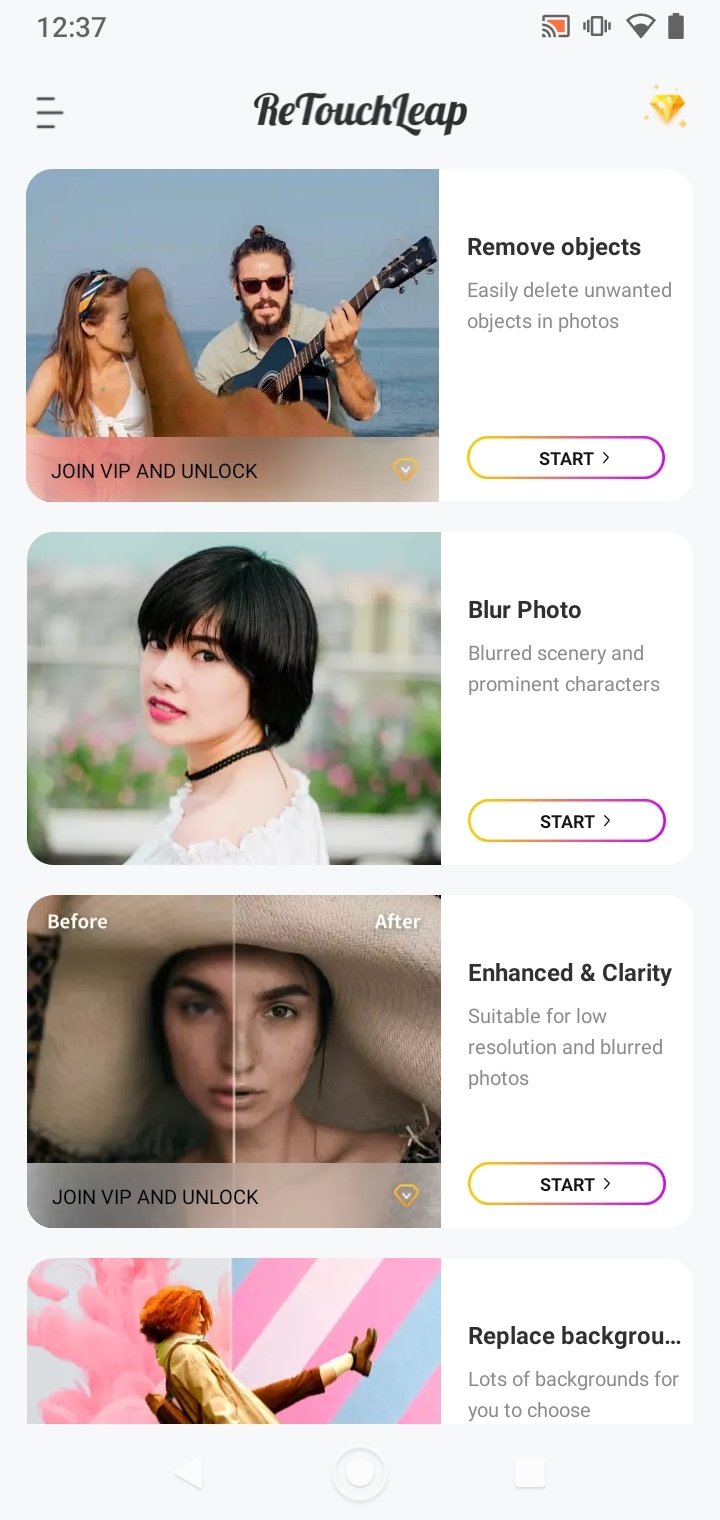Open the Blur Photo preview image
This screenshot has height=1520, width=720.
coord(233,698)
